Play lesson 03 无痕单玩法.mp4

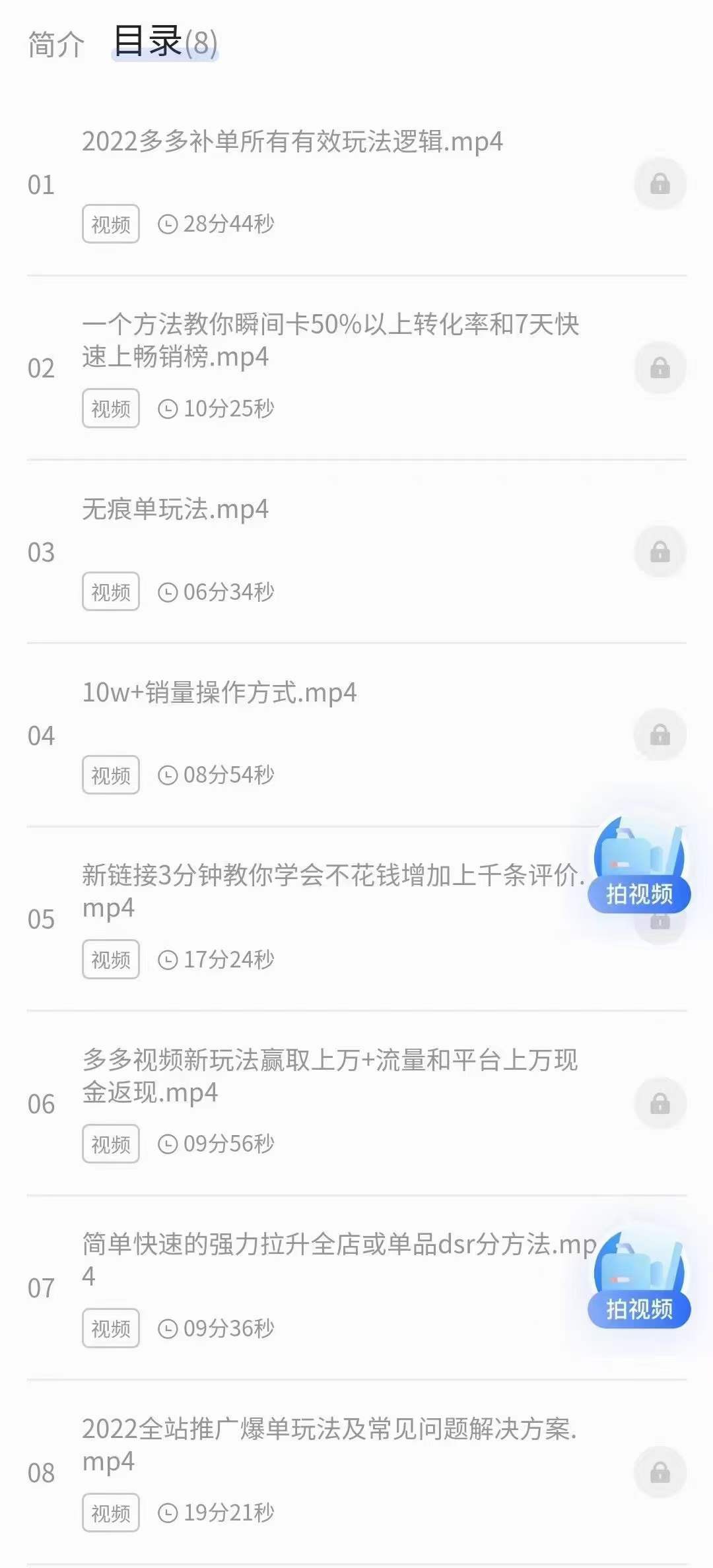[356, 552]
